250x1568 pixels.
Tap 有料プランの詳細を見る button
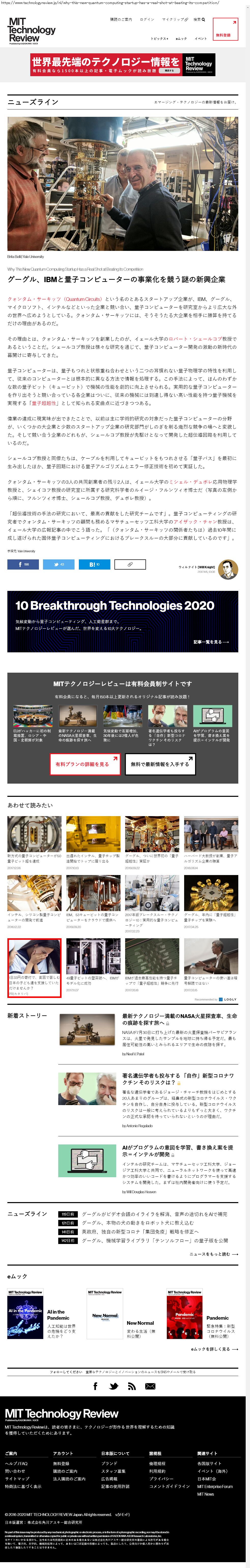click(85, 764)
